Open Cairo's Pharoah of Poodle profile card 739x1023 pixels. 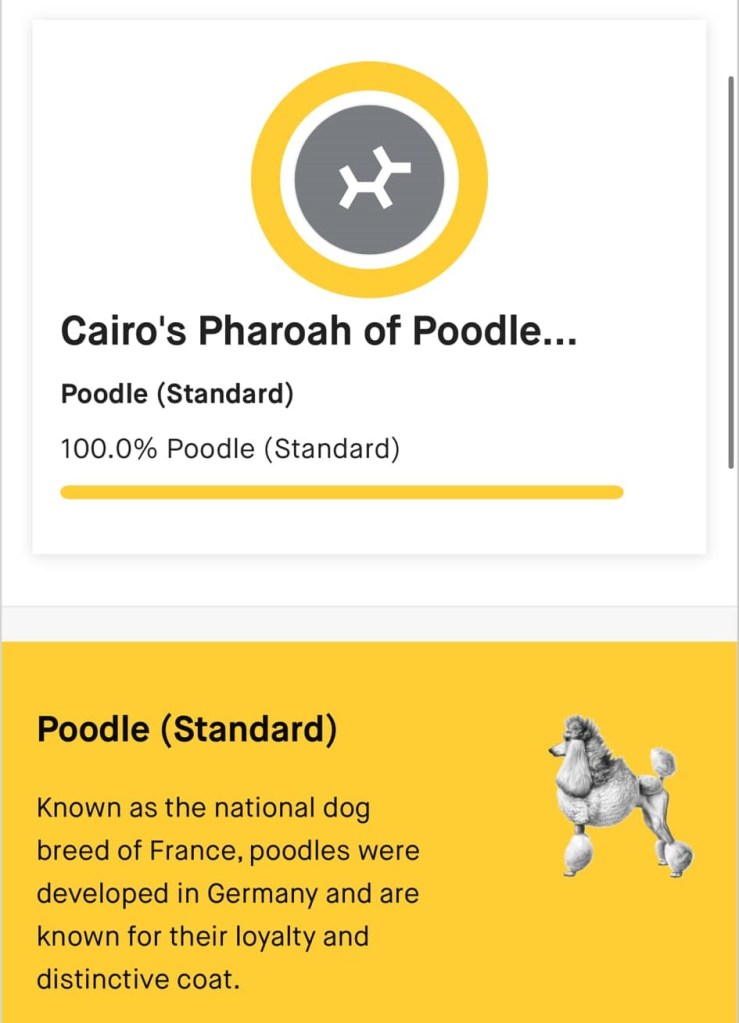(318, 331)
